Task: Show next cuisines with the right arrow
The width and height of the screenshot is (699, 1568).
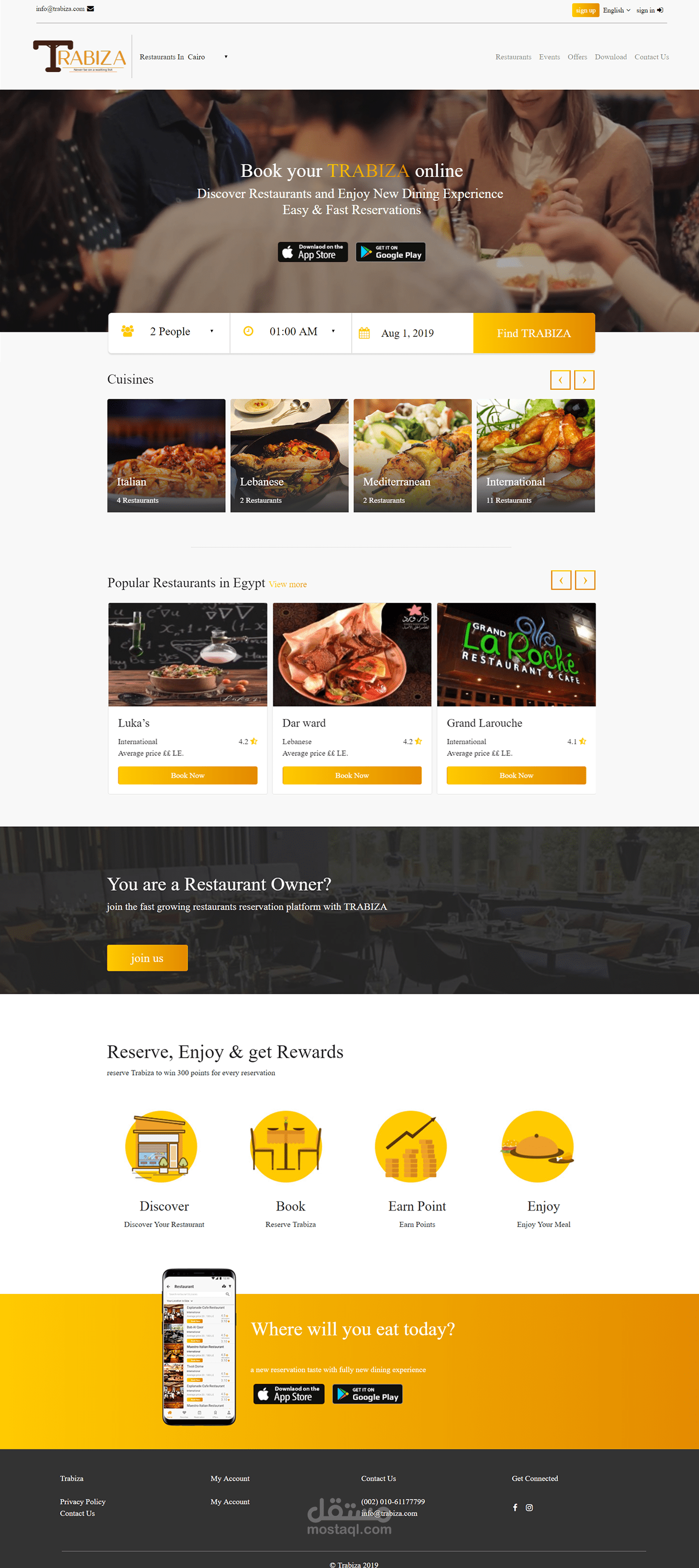Action: tap(584, 380)
